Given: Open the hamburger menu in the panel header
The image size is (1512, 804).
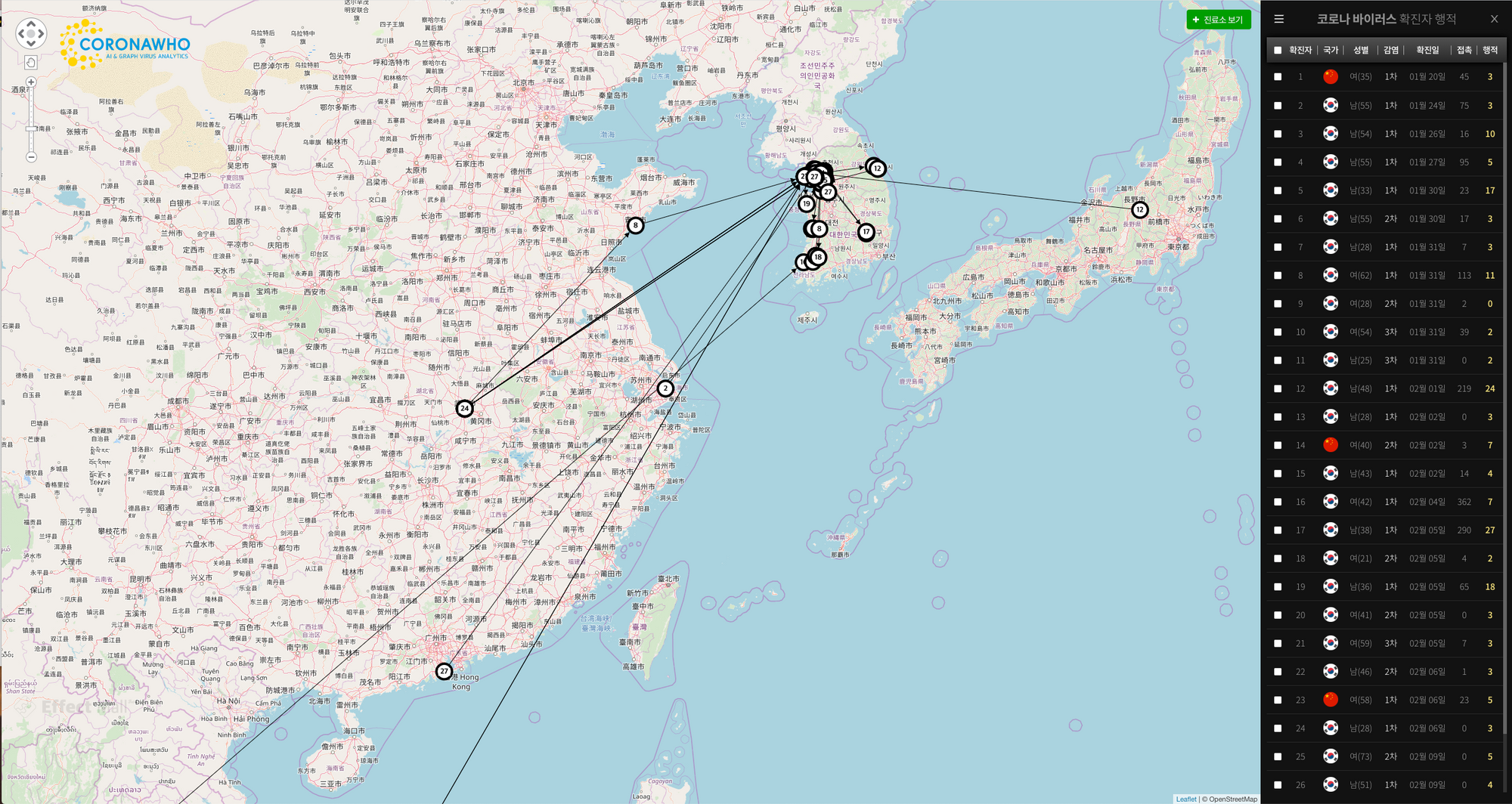Looking at the screenshot, I should 1278,20.
